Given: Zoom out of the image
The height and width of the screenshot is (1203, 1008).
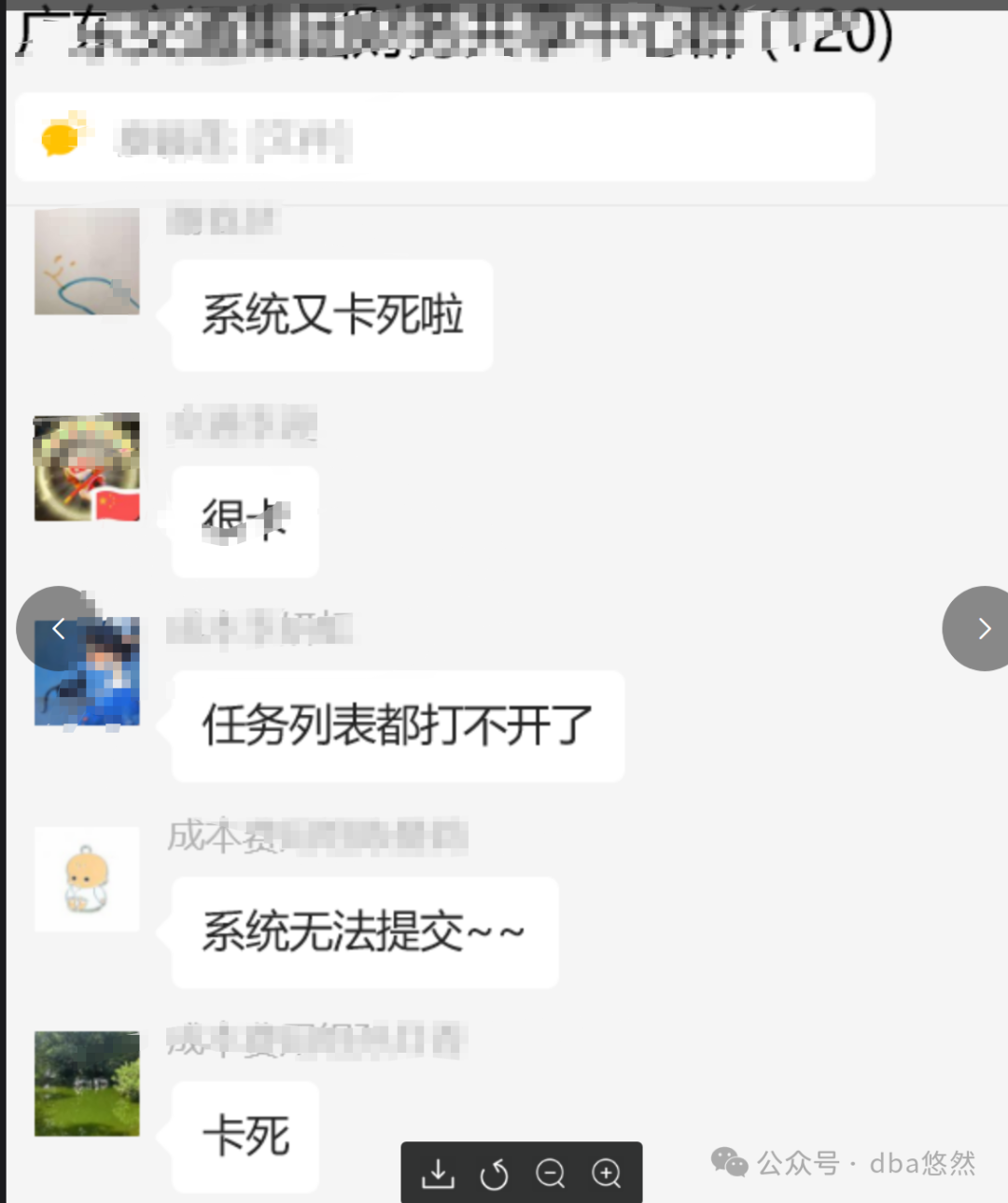Looking at the screenshot, I should [x=550, y=1173].
